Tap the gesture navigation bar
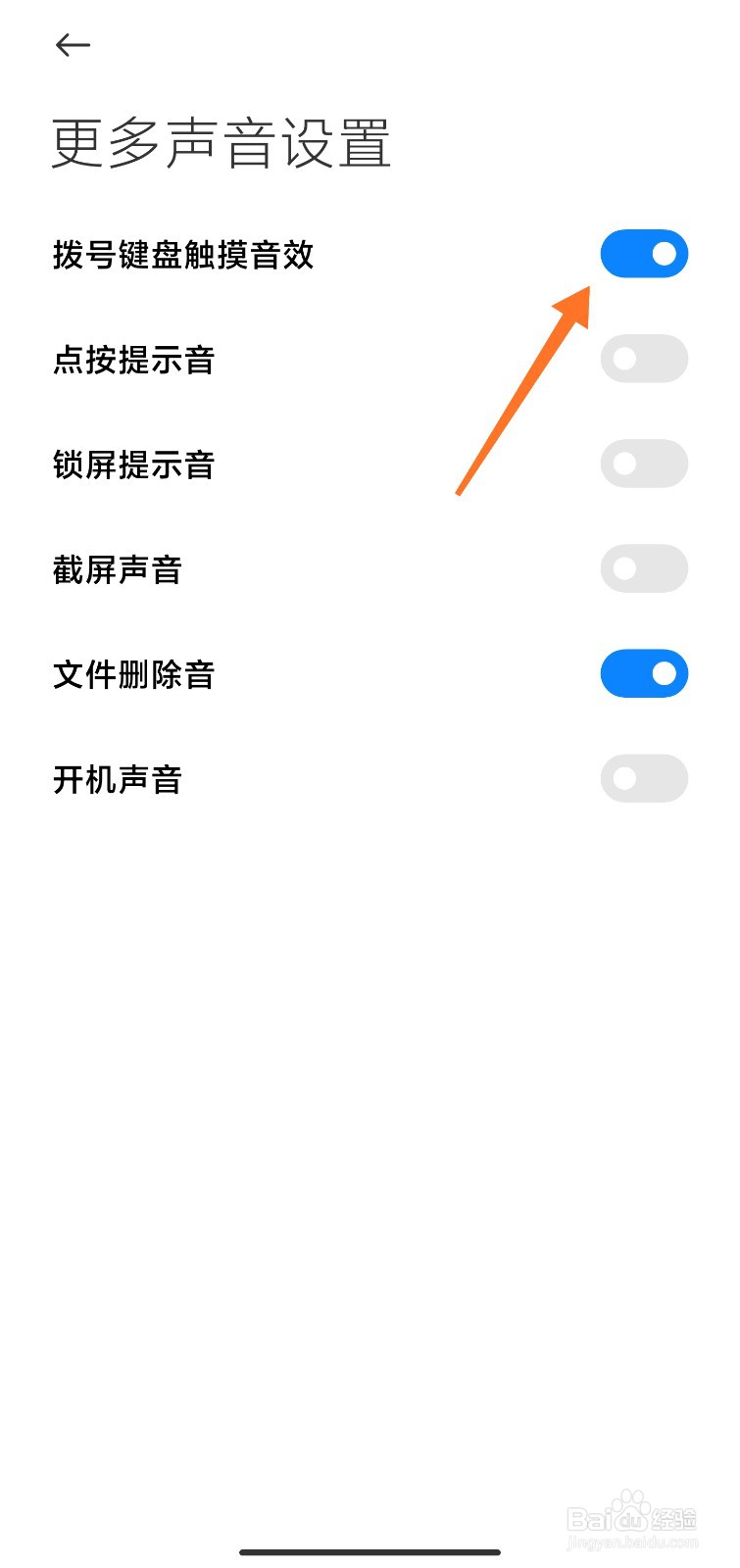The image size is (740, 1568). [370, 1551]
